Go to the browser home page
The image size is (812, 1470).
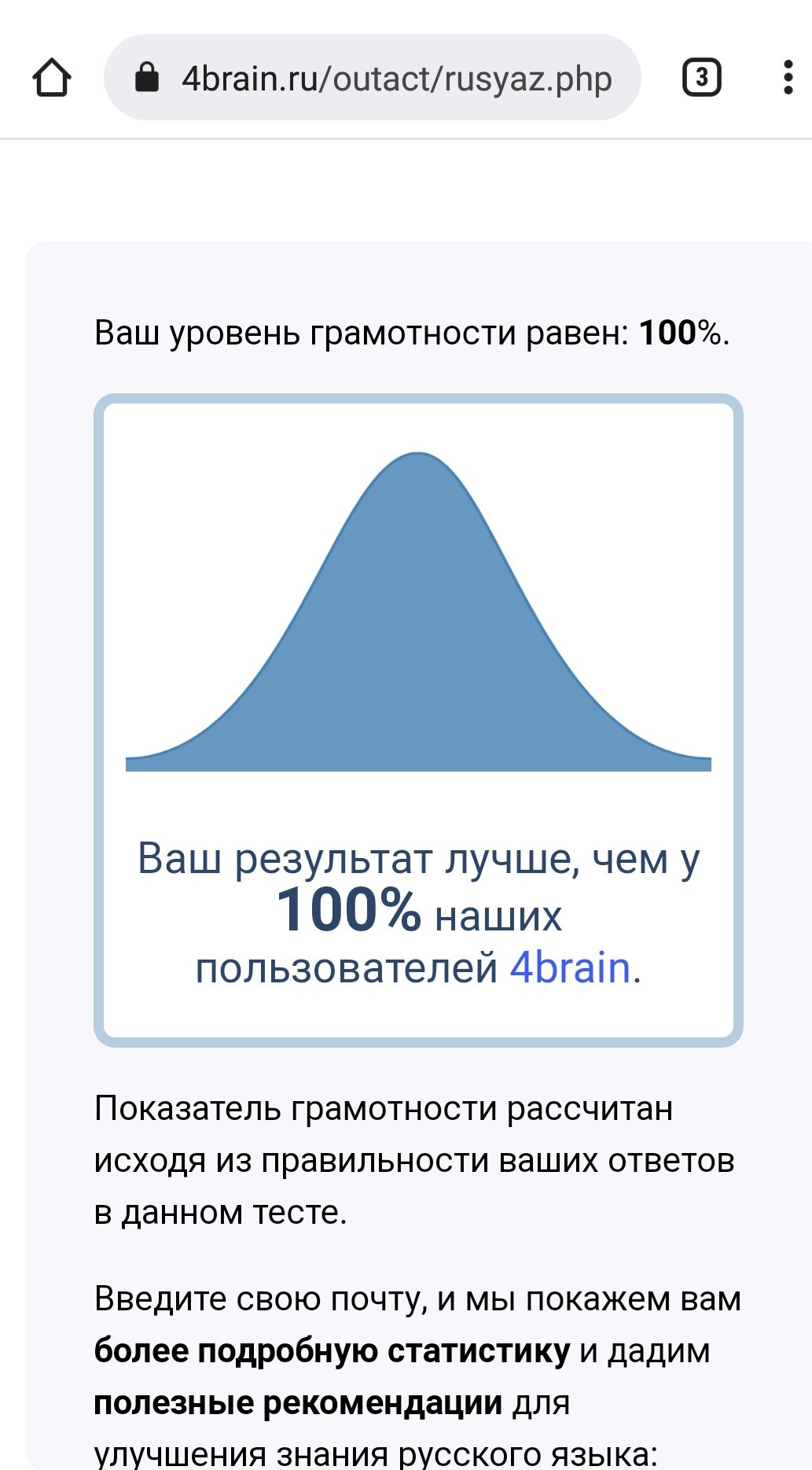point(52,78)
